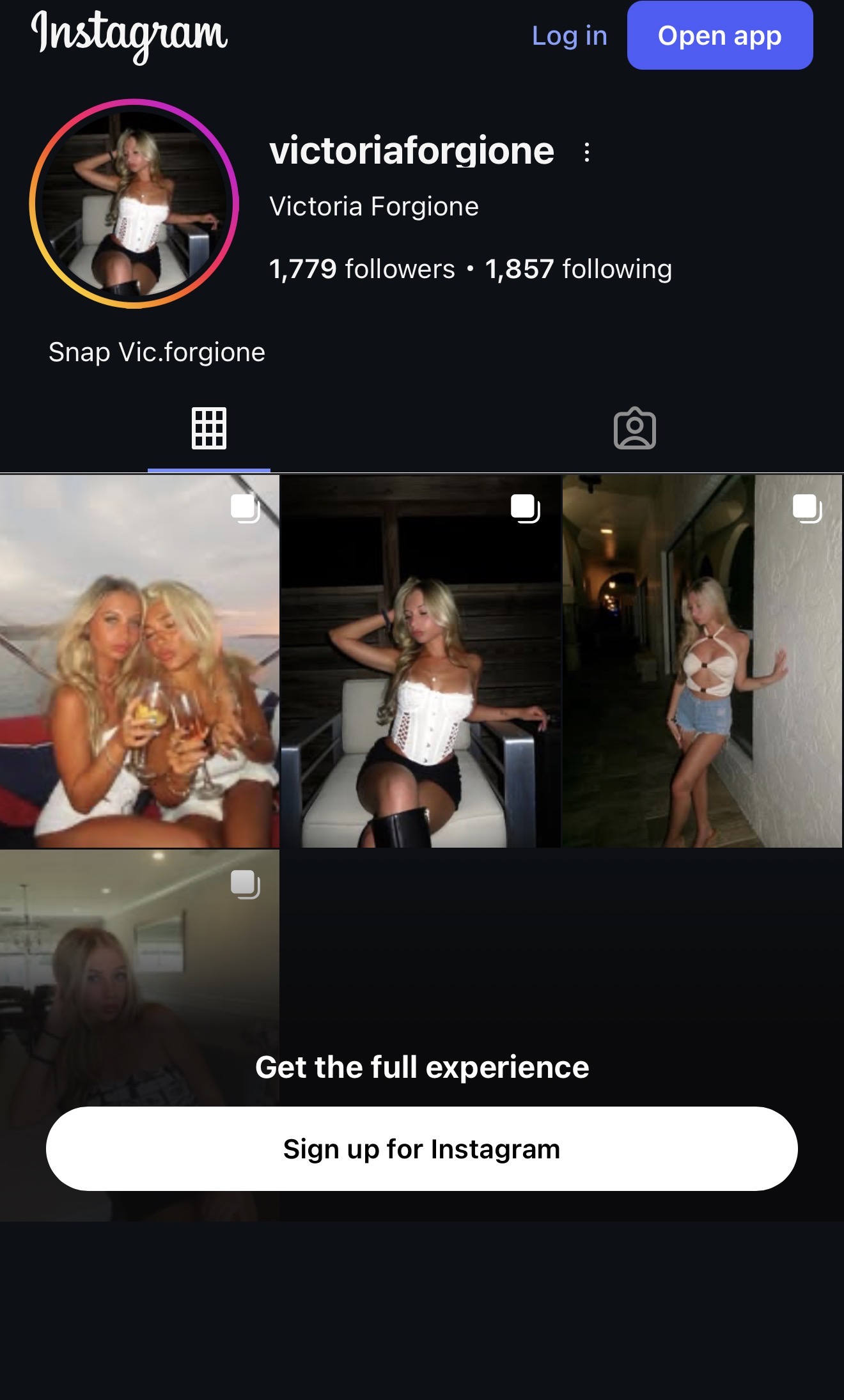The width and height of the screenshot is (844, 1400).
Task: Switch to the tagged photos tab
Action: click(634, 428)
